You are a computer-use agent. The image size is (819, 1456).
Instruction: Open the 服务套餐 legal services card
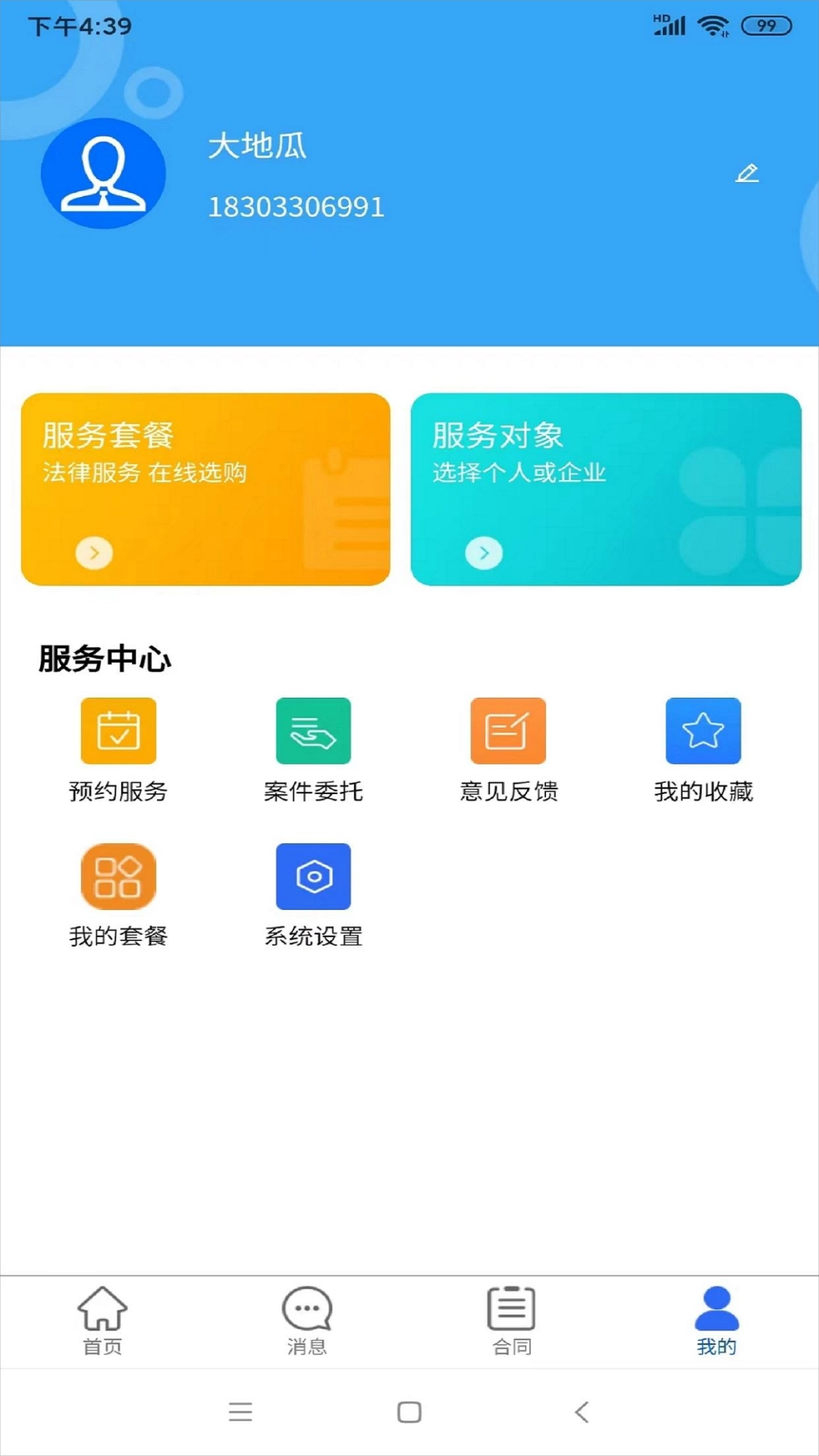click(205, 489)
